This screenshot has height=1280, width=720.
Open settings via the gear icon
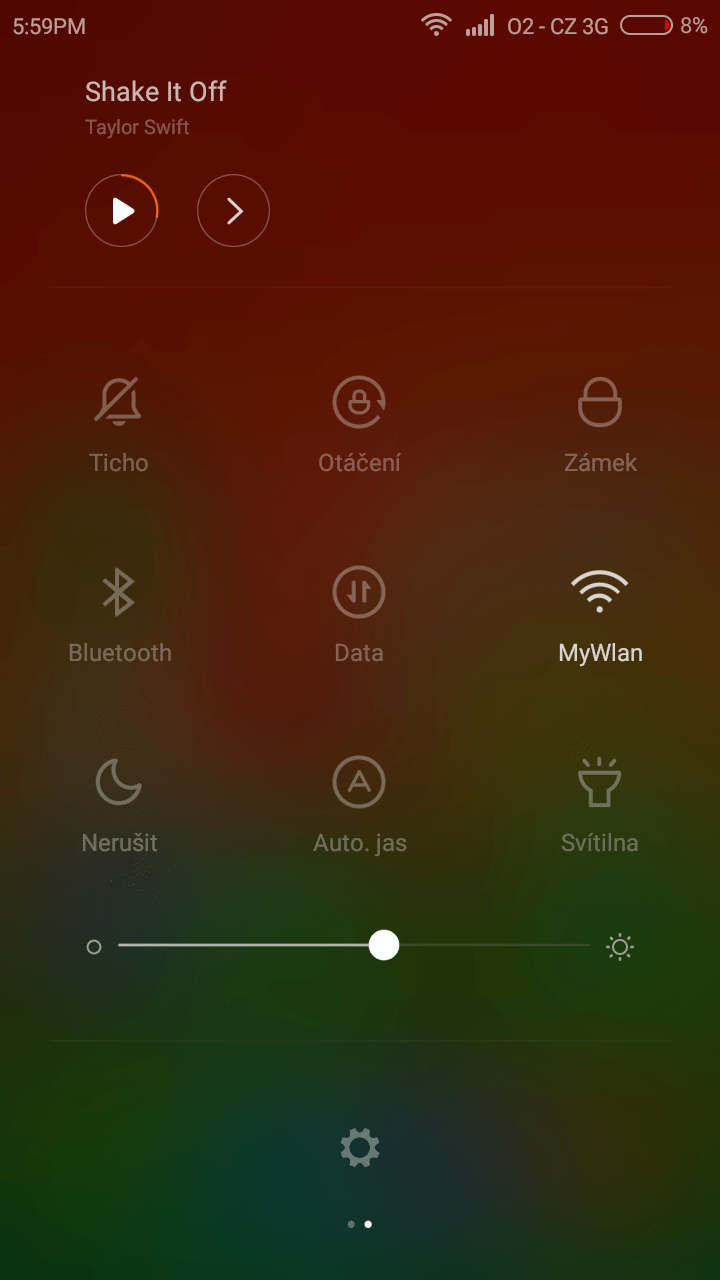click(x=360, y=1147)
